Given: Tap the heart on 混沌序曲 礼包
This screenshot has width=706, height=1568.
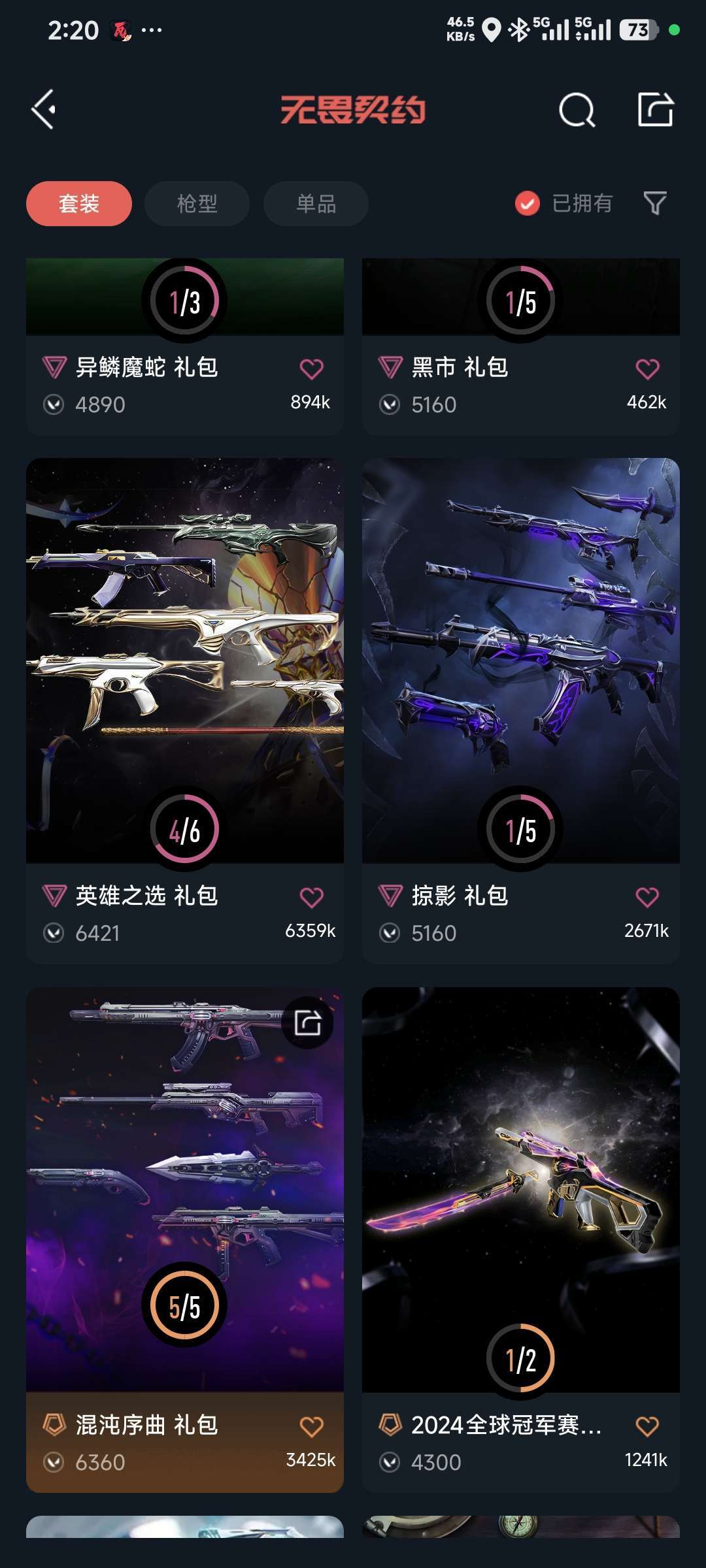Looking at the screenshot, I should [311, 1427].
